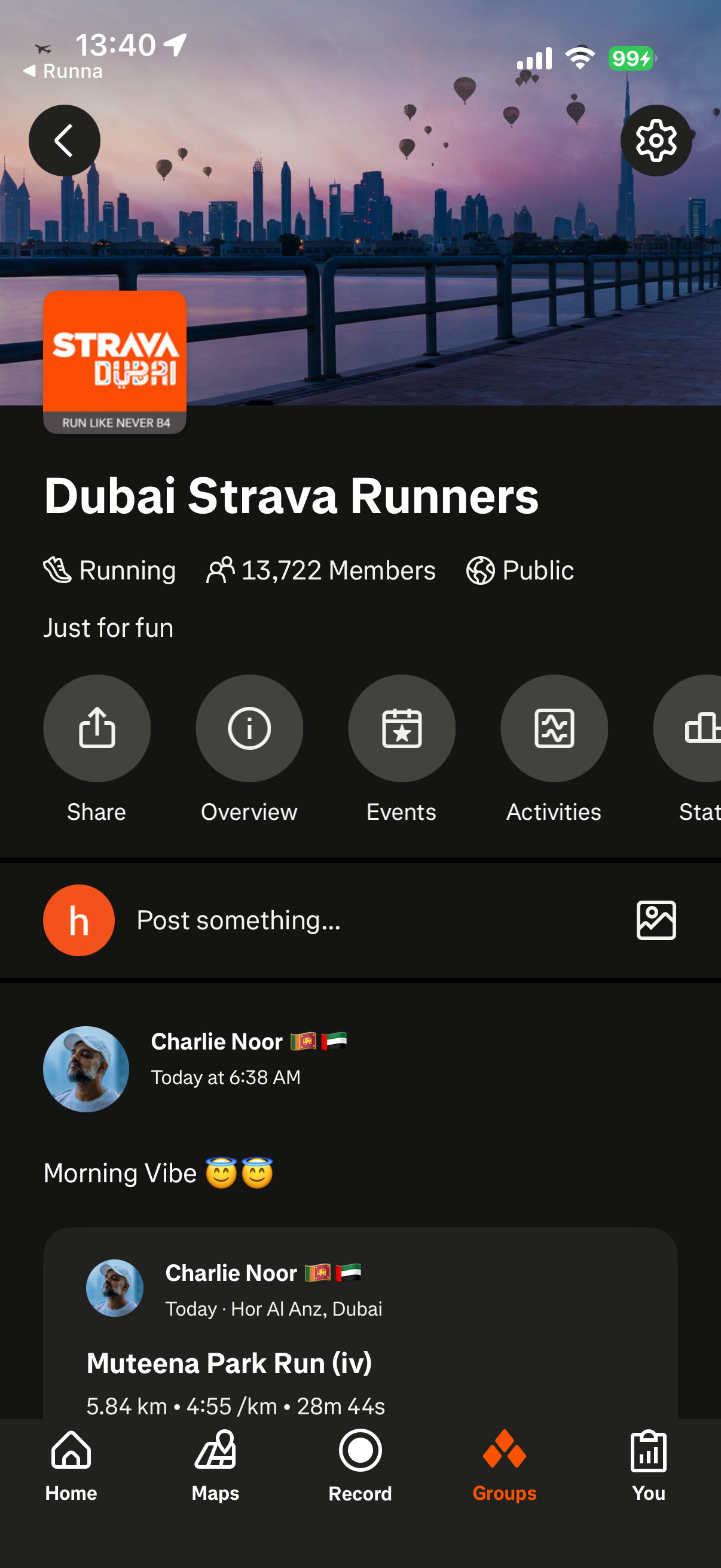Screen dimensions: 721x1568
Task: Switch to the Maps tab
Action: [x=215, y=1466]
